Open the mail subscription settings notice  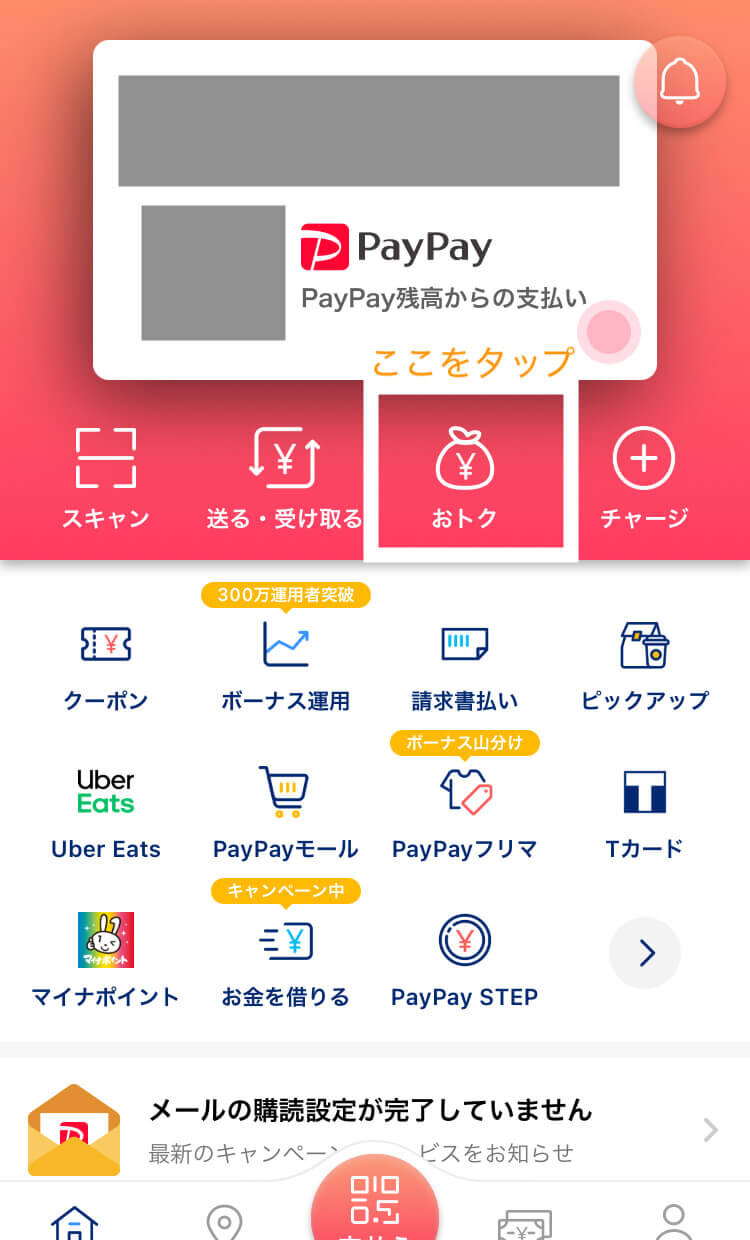pyautogui.click(x=375, y=1130)
